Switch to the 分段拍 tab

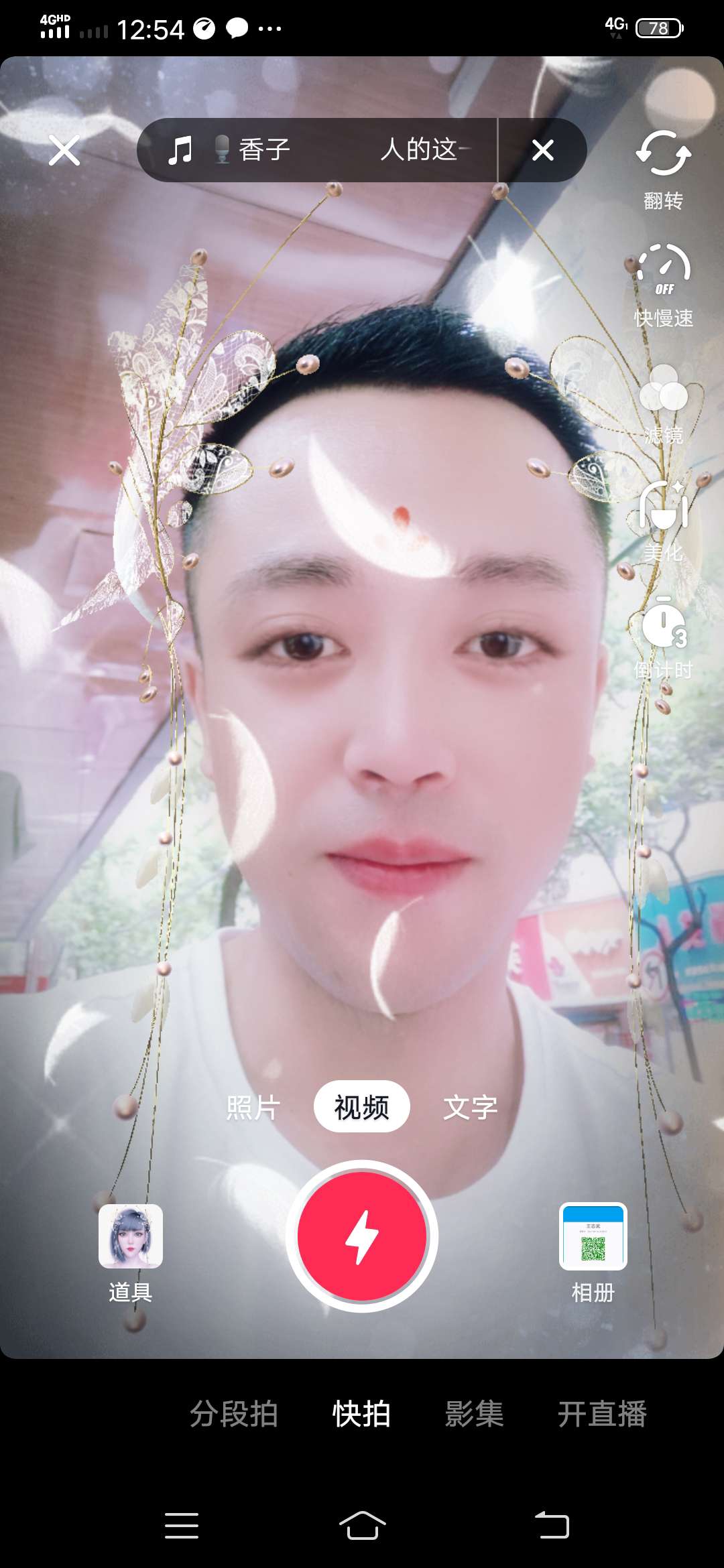coord(234,1414)
